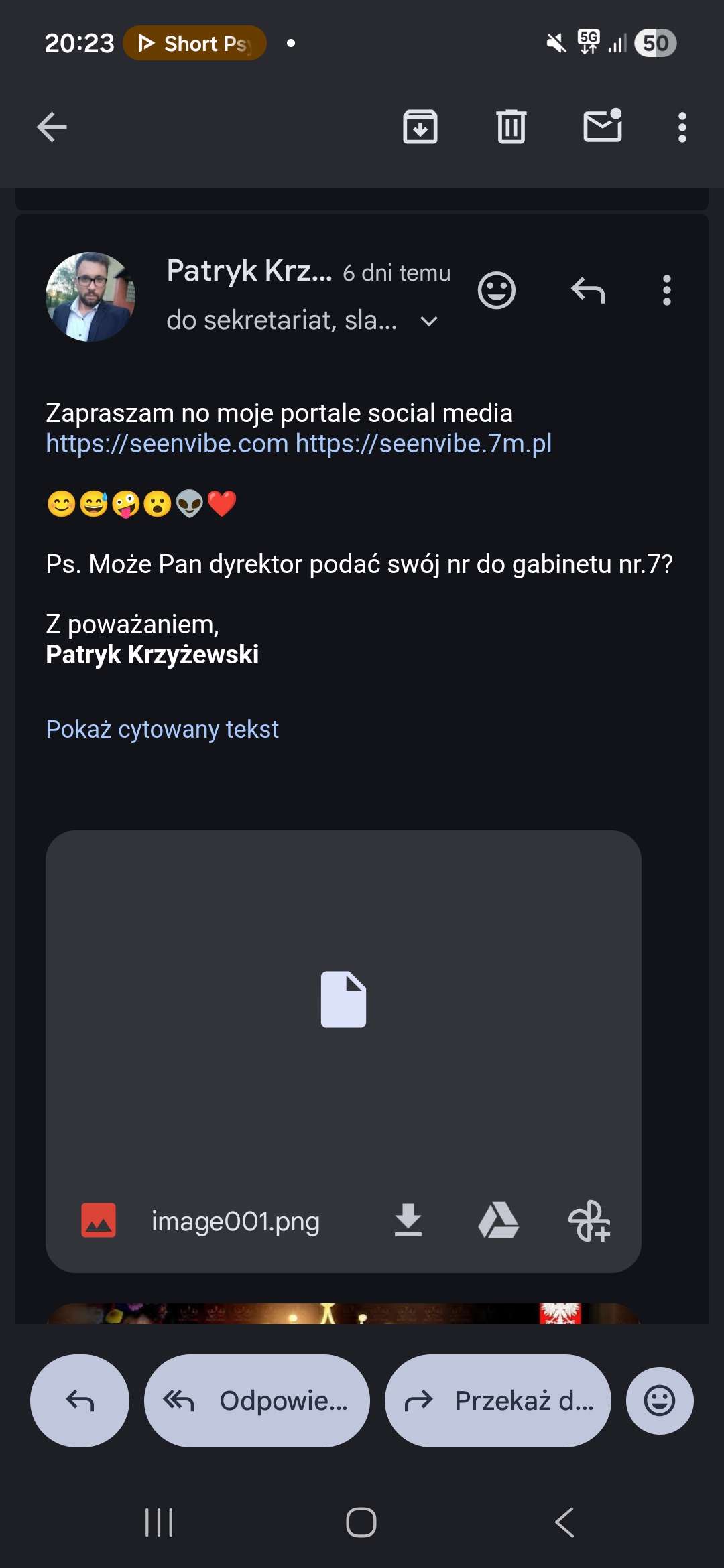Open the https://seenvibe.com link
Image resolution: width=724 pixels, height=1568 pixels.
tap(166, 444)
